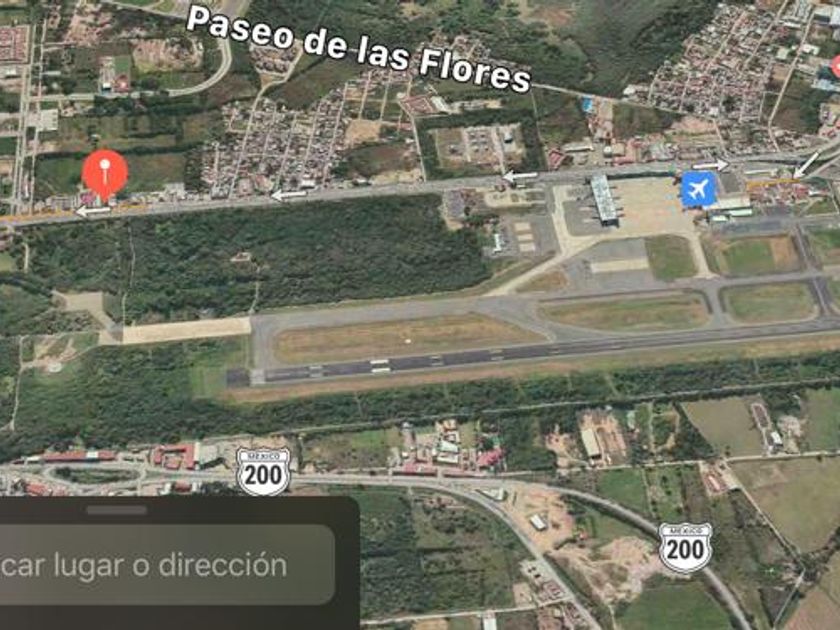
Task: Open the blue airport marker
Action: (699, 188)
